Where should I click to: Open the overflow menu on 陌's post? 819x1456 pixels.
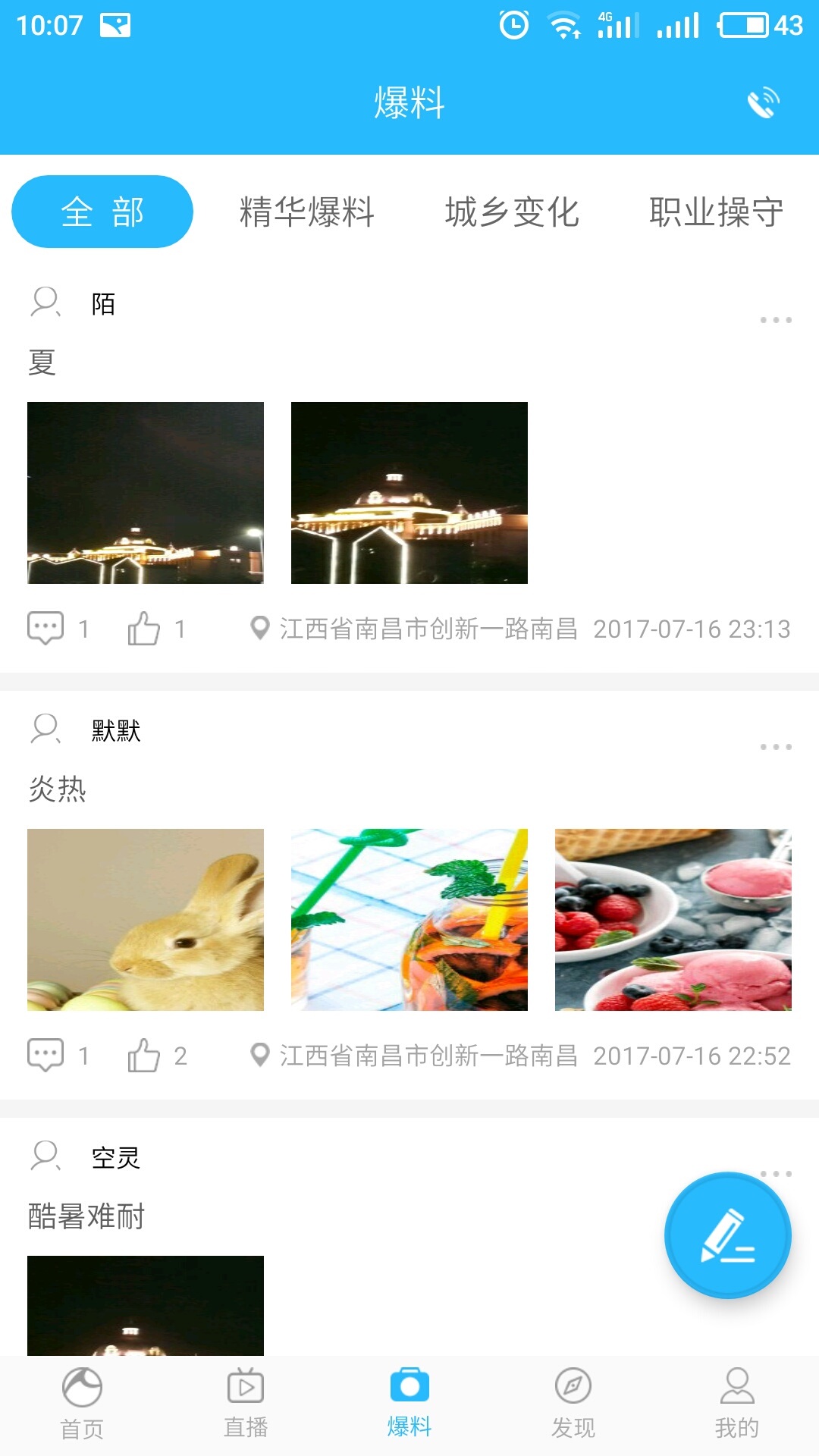click(x=776, y=320)
